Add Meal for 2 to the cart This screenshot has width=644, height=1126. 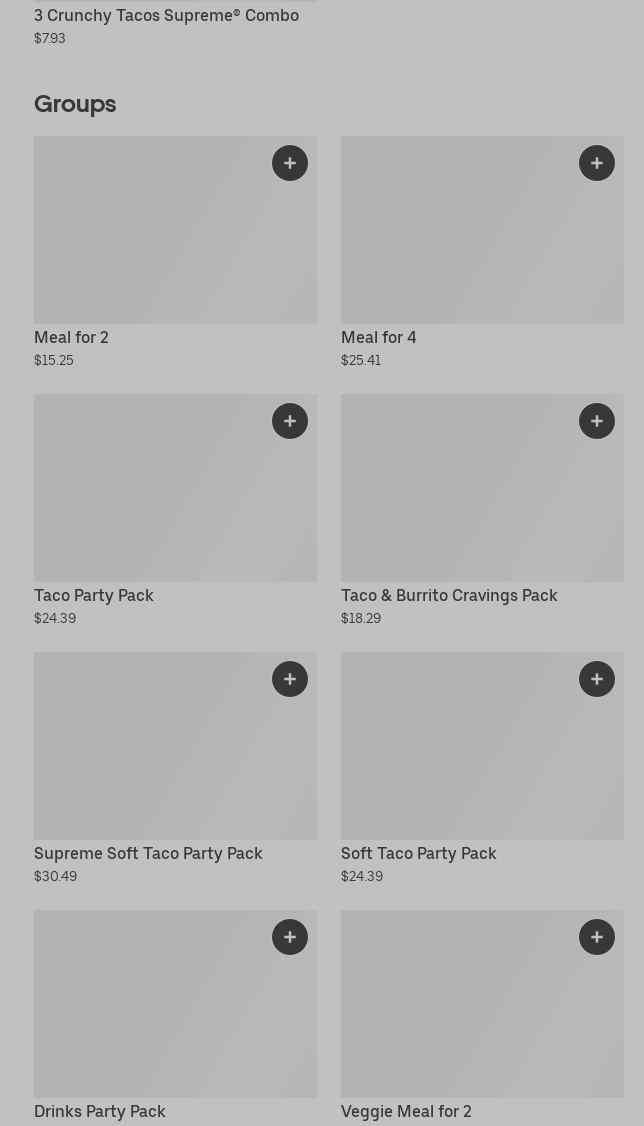pos(290,163)
